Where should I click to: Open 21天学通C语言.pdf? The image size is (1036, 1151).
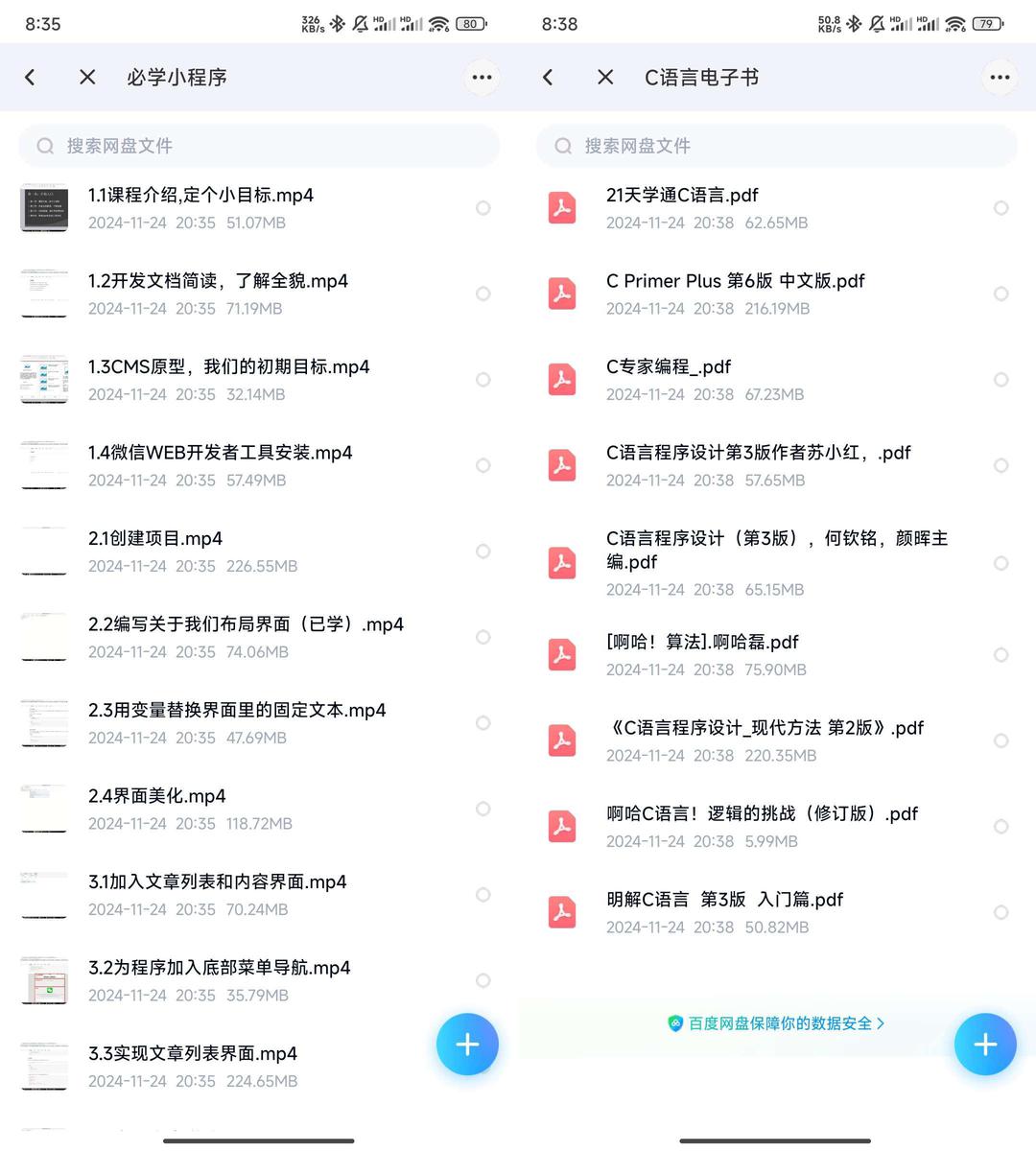[681, 196]
